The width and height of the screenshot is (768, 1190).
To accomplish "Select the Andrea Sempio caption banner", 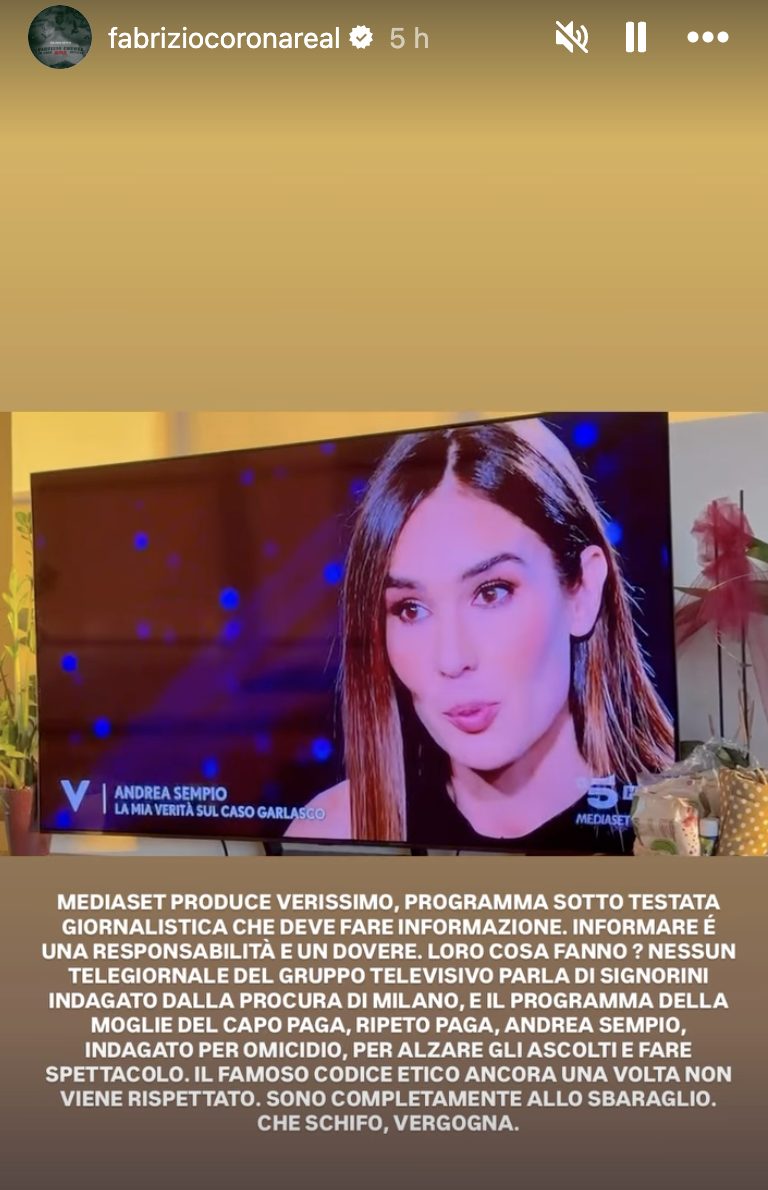I will (170, 790).
